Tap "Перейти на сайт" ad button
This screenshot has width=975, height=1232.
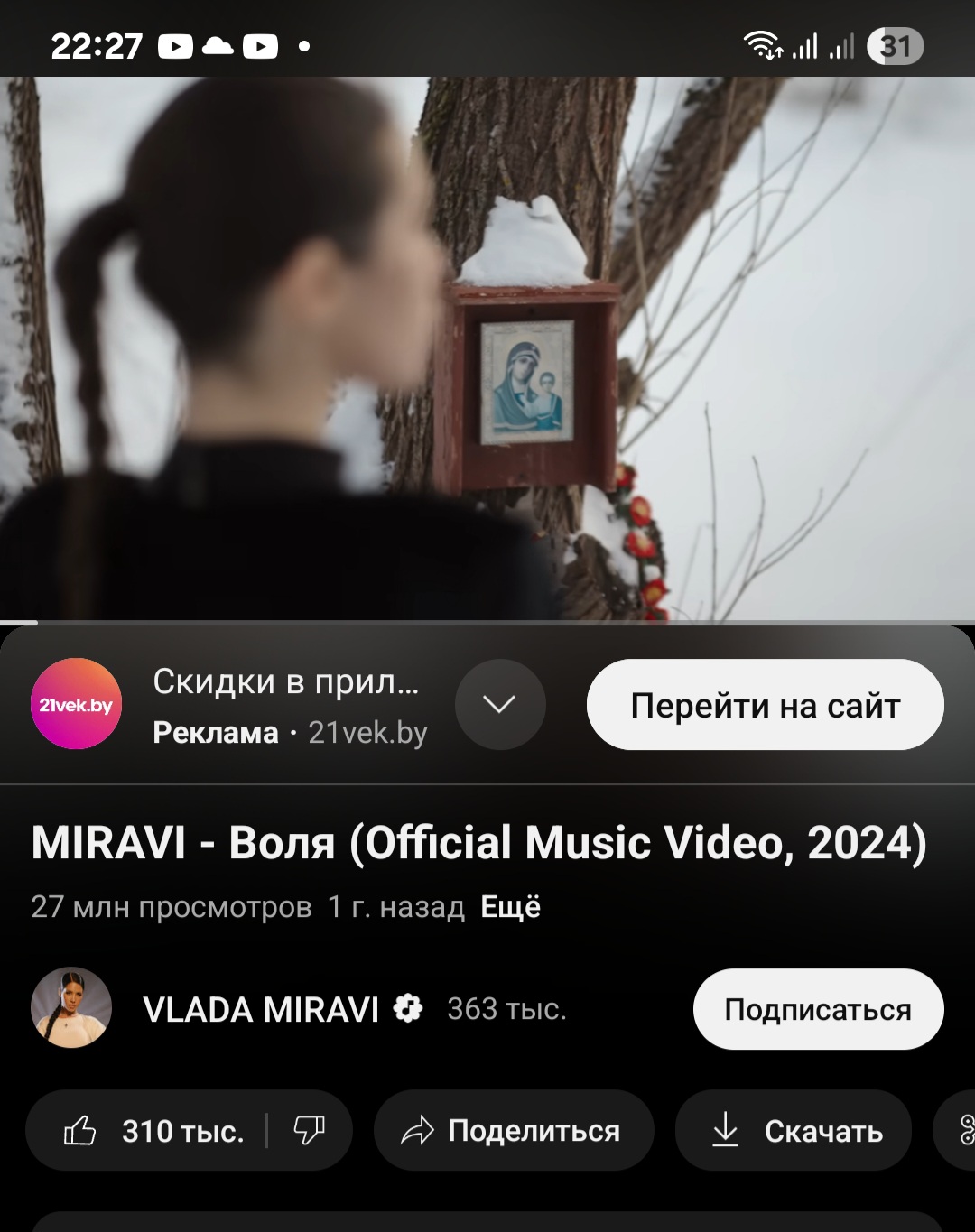coord(765,705)
